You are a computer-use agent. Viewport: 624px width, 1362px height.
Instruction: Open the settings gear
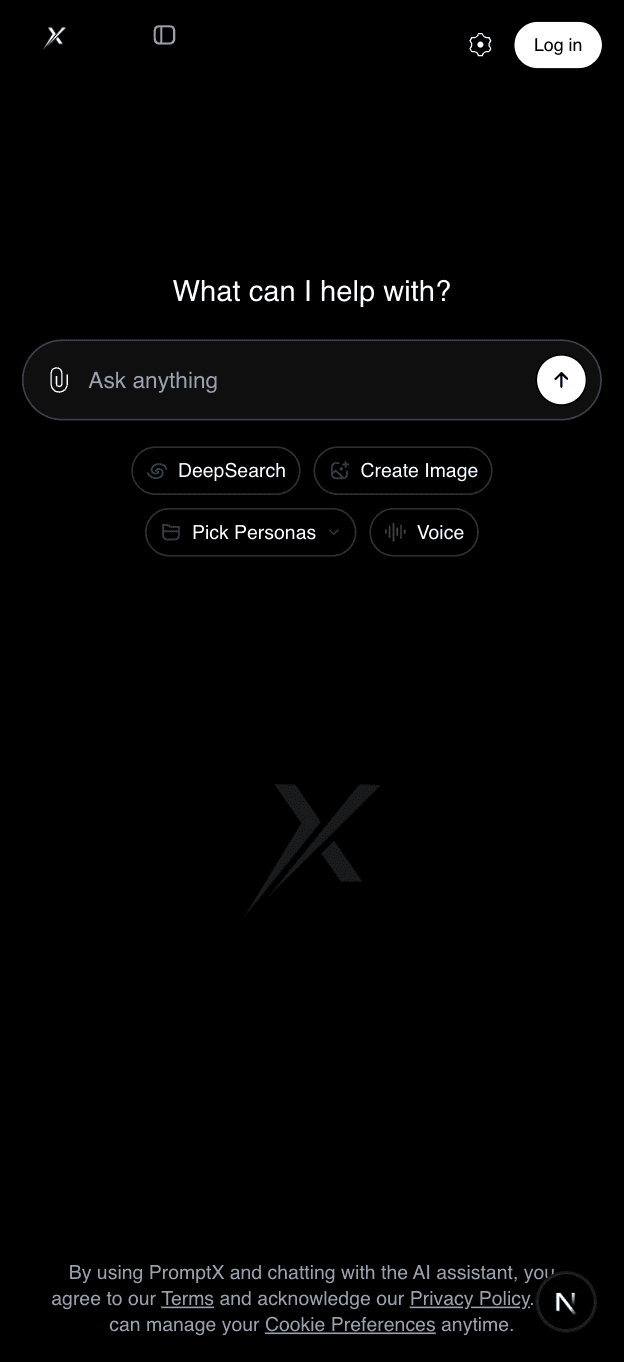point(480,45)
